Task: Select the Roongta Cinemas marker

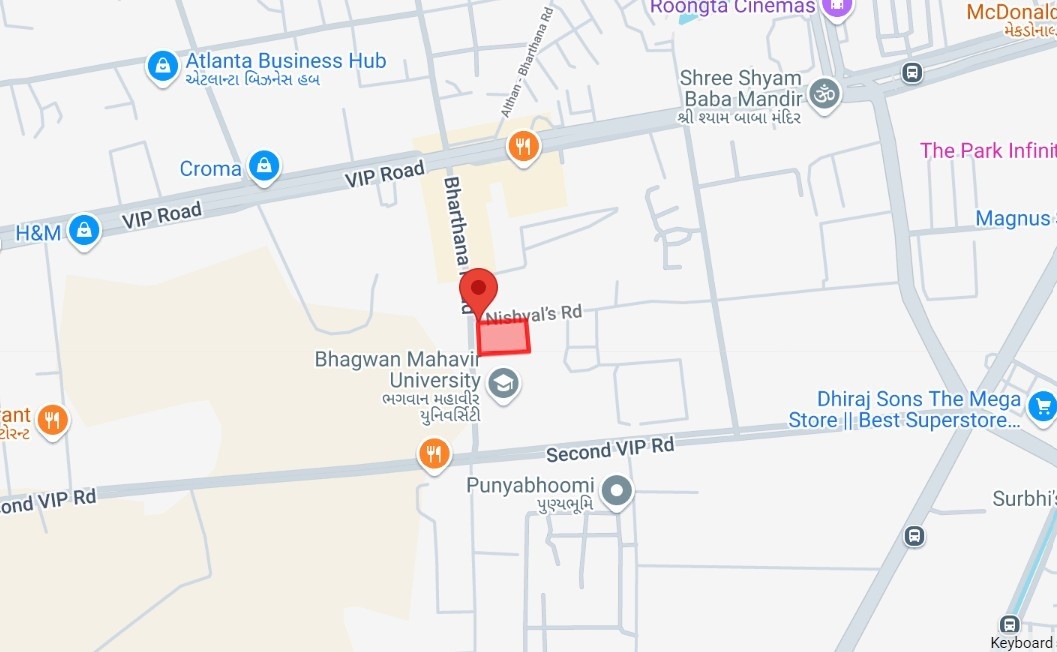Action: [x=835, y=6]
